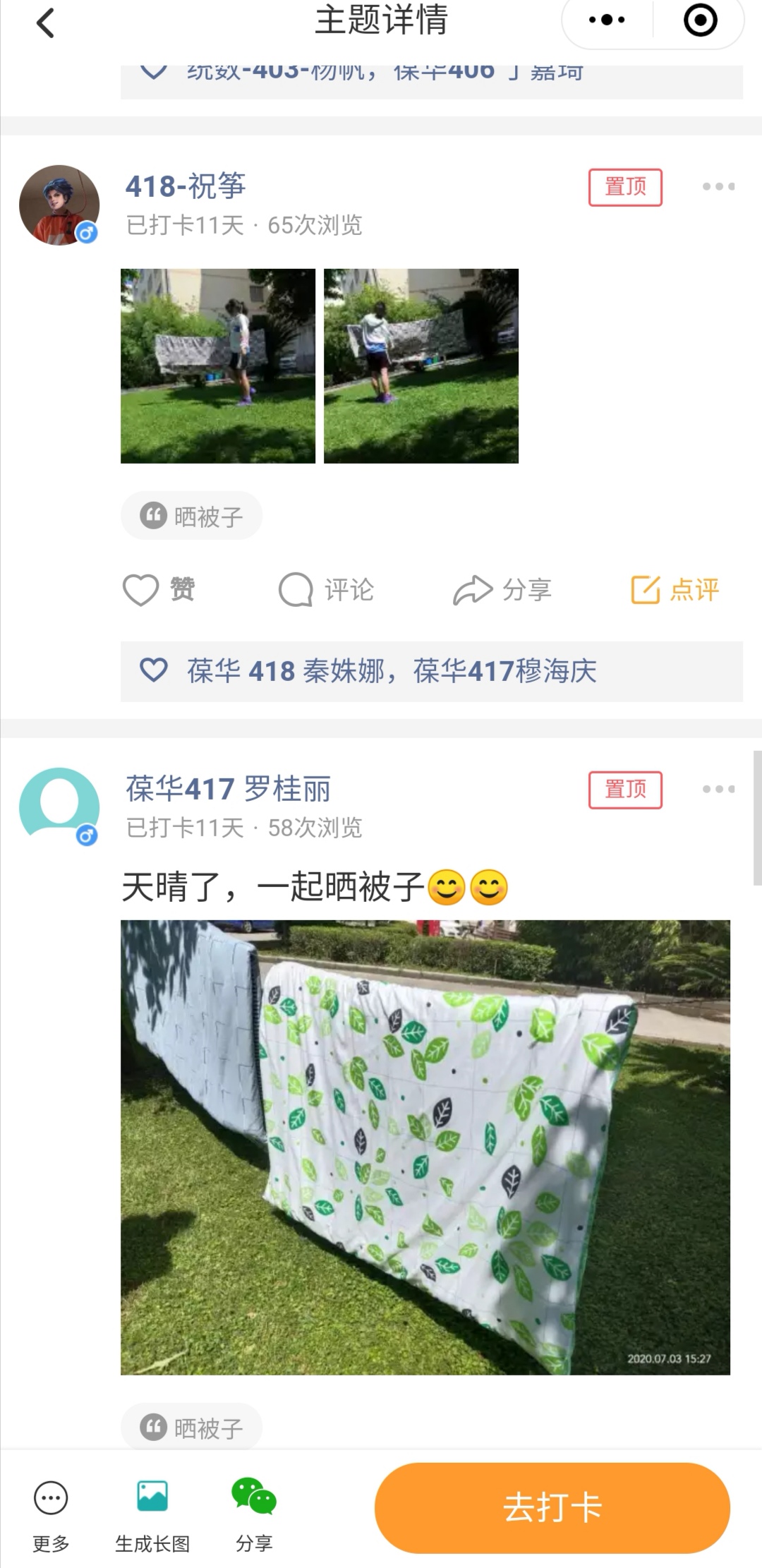The height and width of the screenshot is (1568, 762).
Task: Open the mini program three-dot menu
Action: point(607,20)
